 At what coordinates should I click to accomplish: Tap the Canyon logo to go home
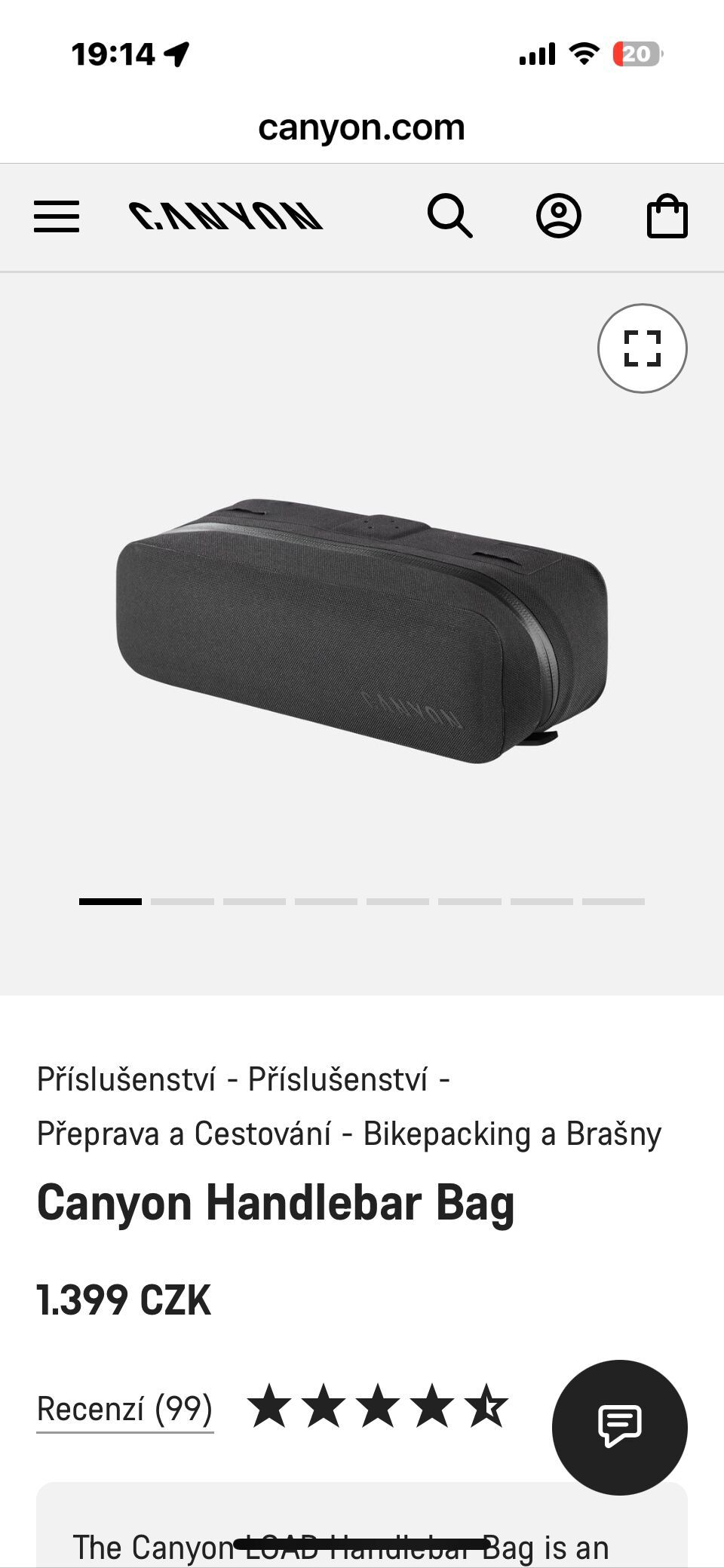coord(225,216)
